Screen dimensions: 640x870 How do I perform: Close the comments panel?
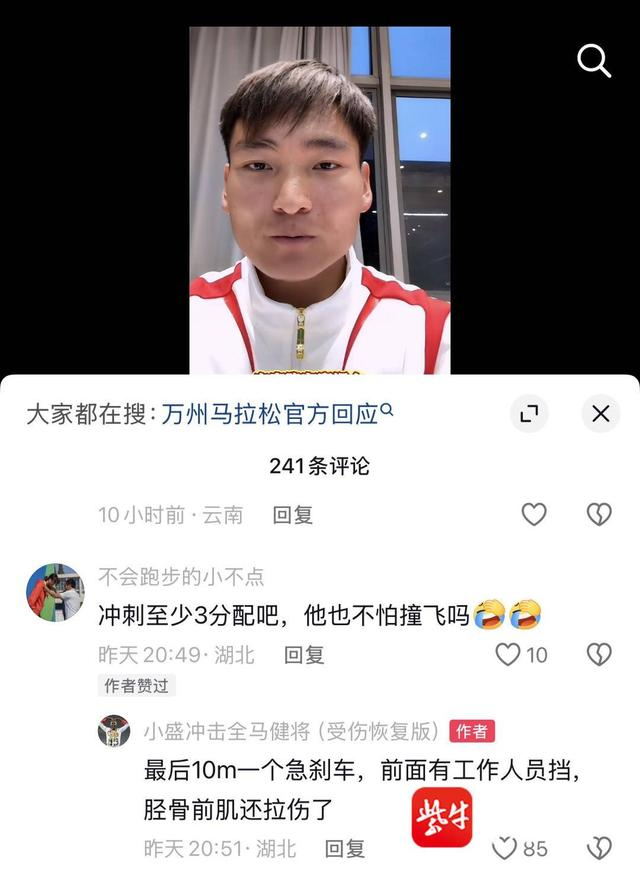click(601, 413)
